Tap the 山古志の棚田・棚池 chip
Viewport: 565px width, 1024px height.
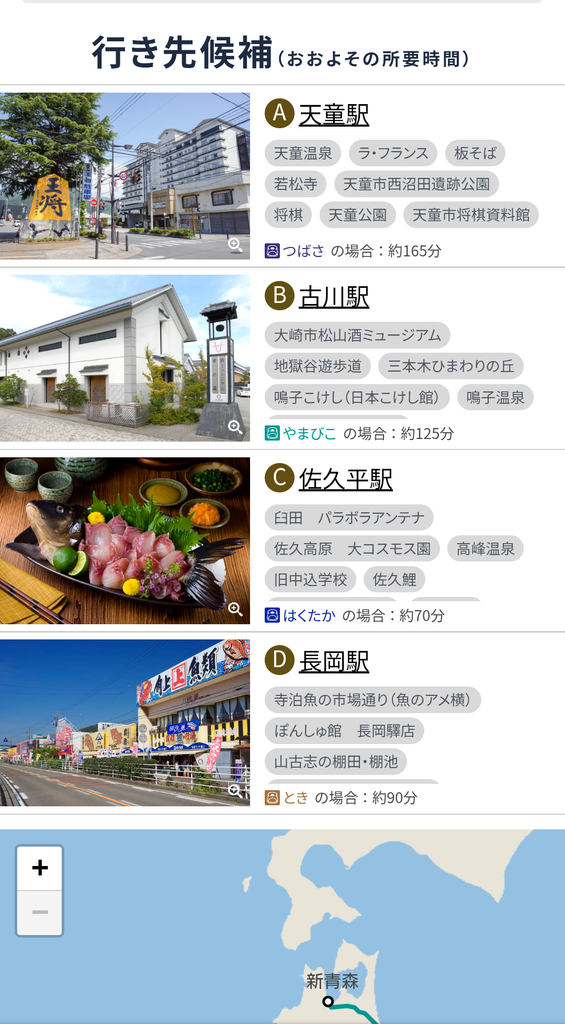tap(336, 761)
